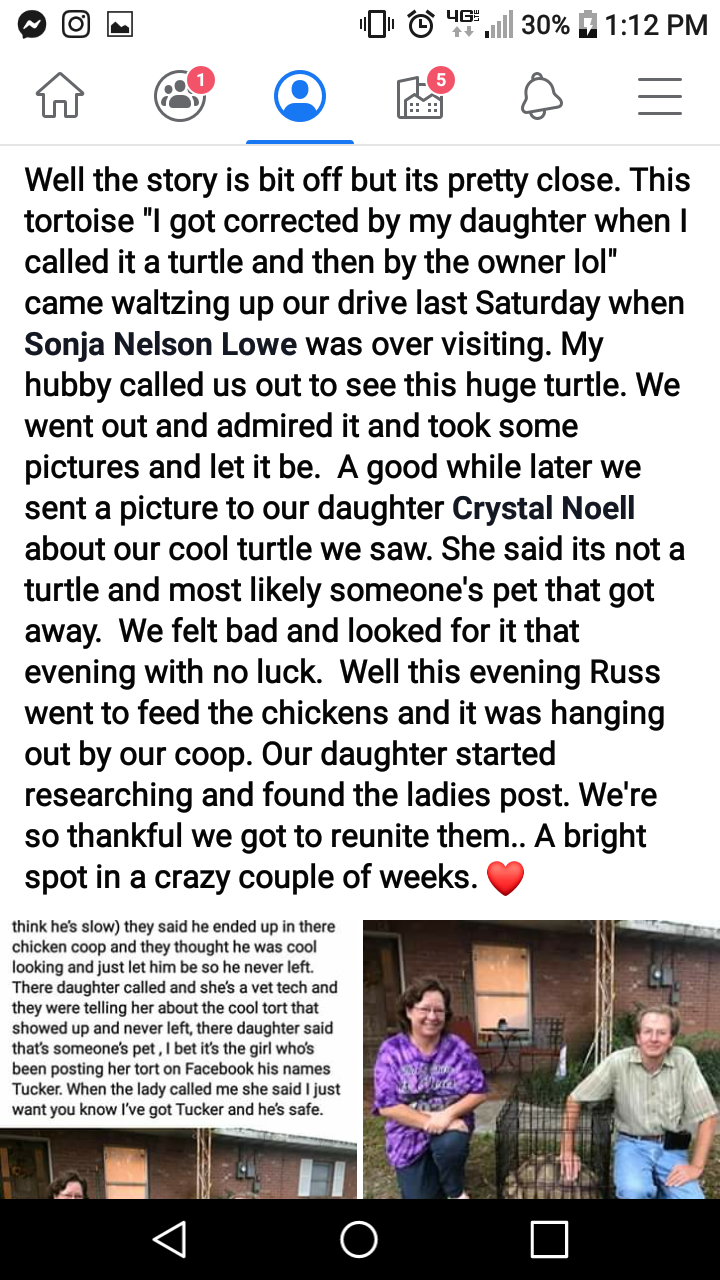720x1280 pixels.
Task: Open the Marketplace tab
Action: (420, 97)
